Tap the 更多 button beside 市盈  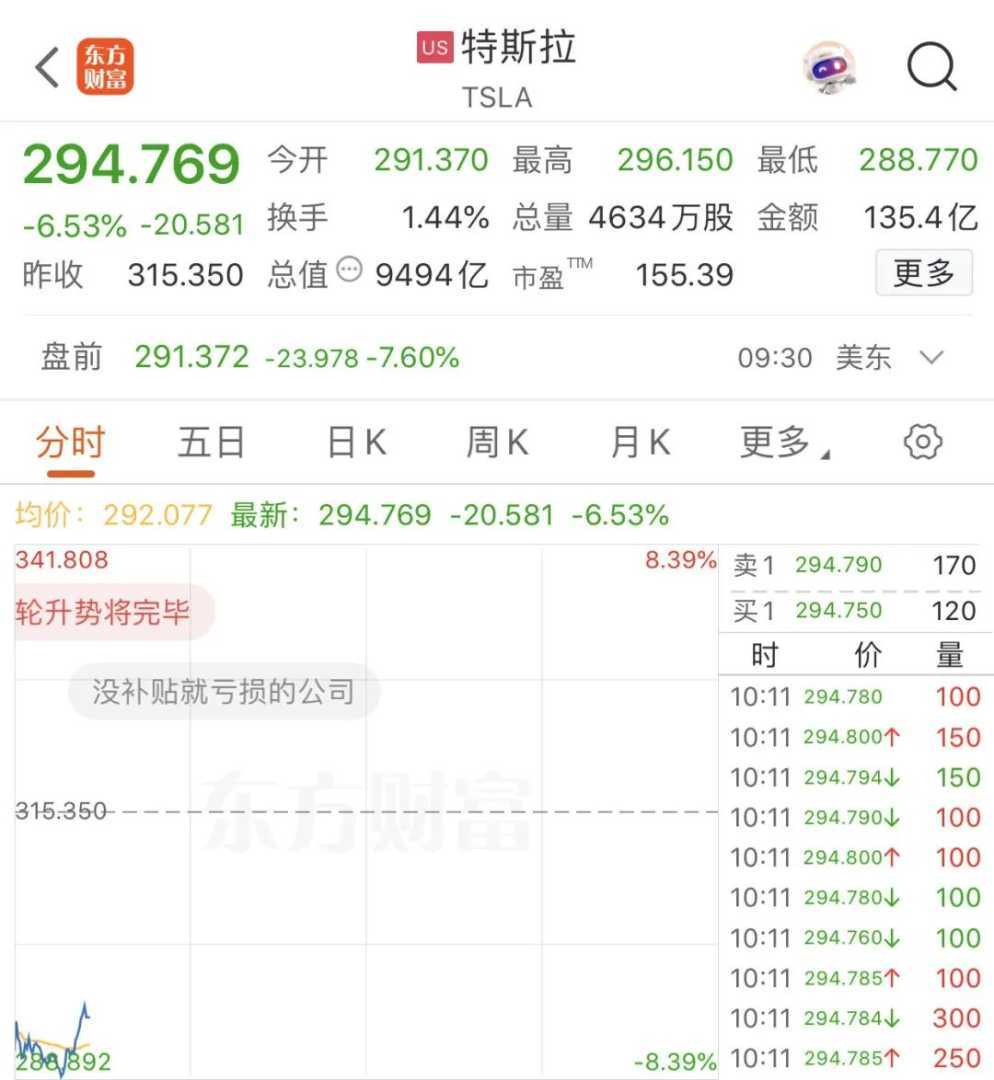pos(923,273)
